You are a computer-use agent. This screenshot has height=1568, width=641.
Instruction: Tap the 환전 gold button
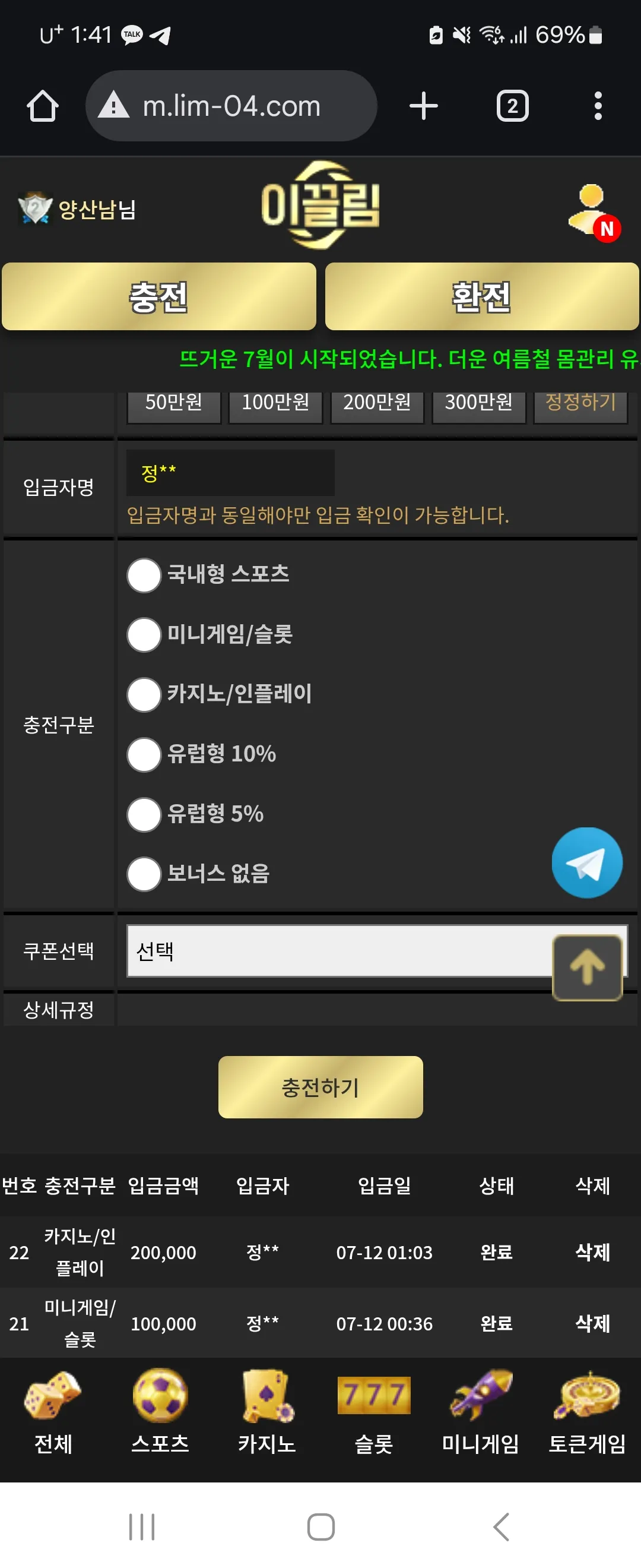coord(482,296)
